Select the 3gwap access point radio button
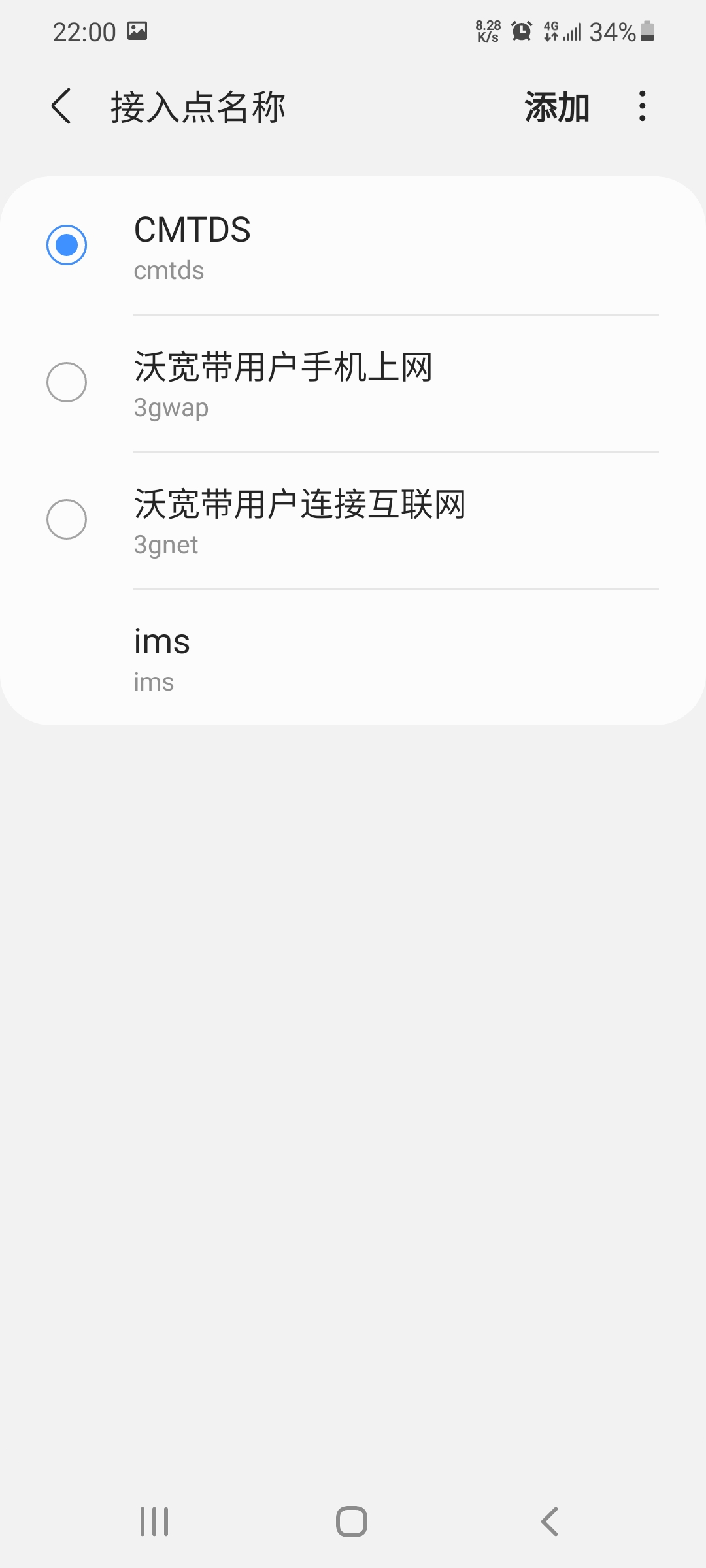 click(67, 382)
